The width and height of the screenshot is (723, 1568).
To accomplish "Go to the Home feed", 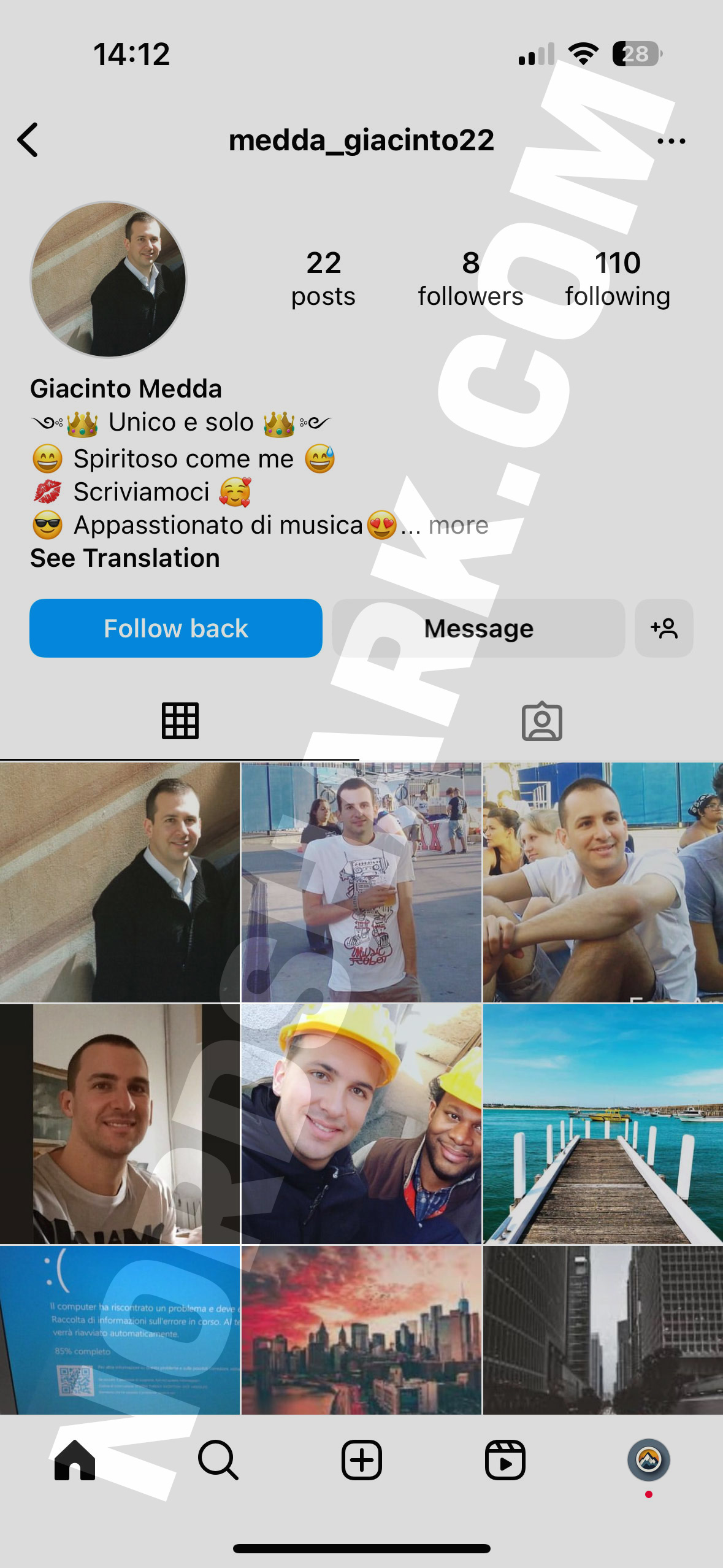I will 75,1460.
